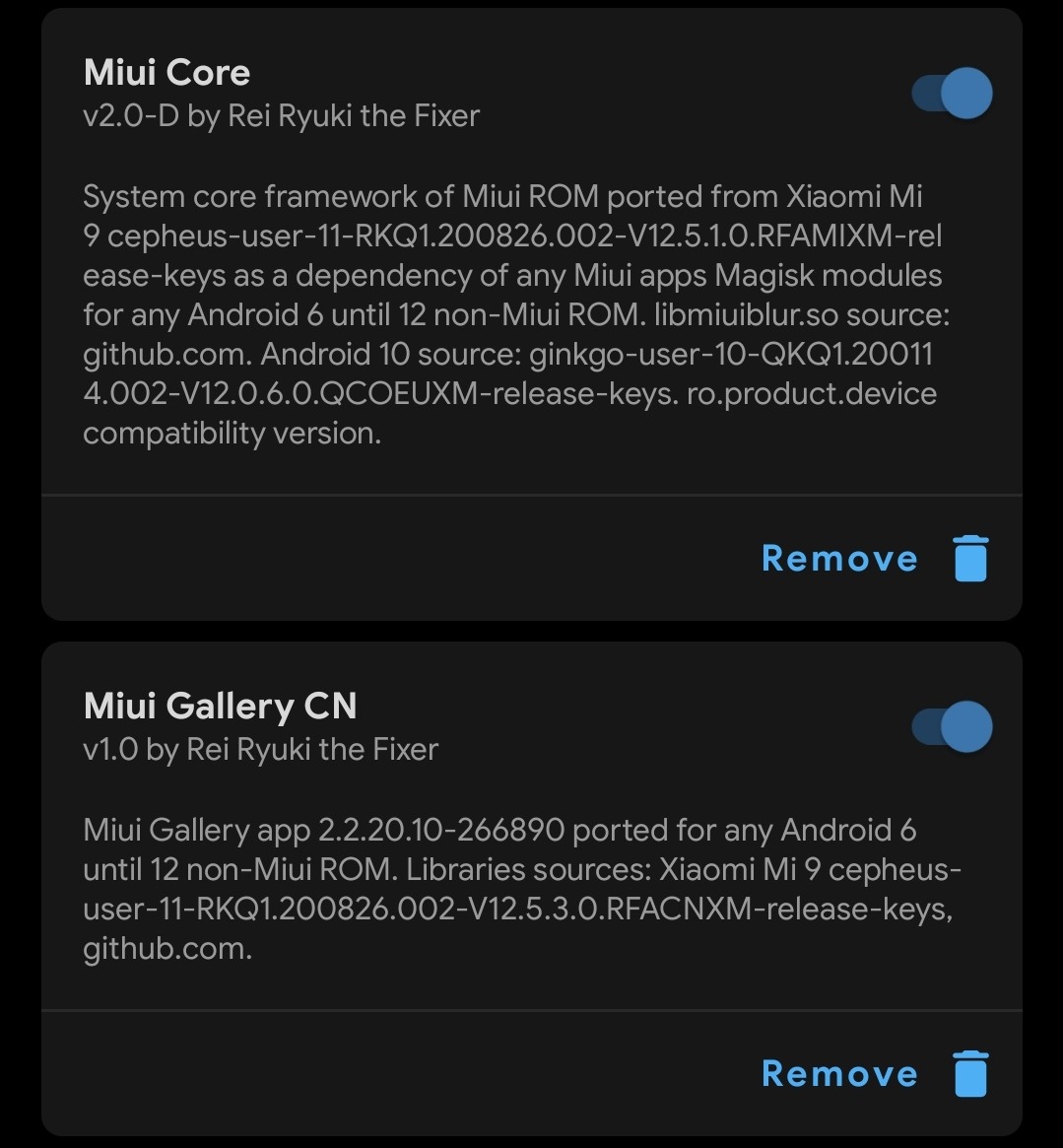Turn off the Miui Gallery CN toggle

coord(952,727)
